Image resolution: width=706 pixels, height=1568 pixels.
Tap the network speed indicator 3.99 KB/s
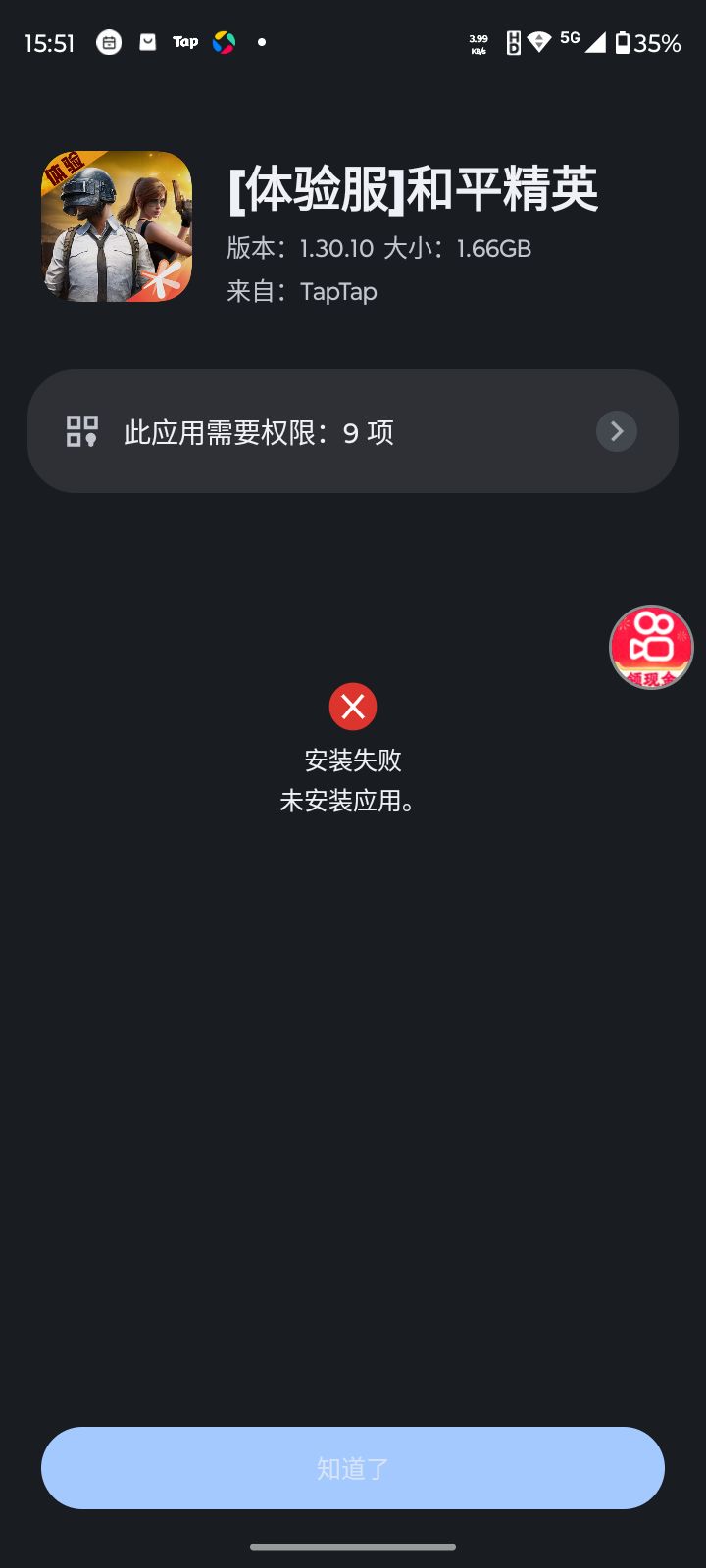coord(478,43)
